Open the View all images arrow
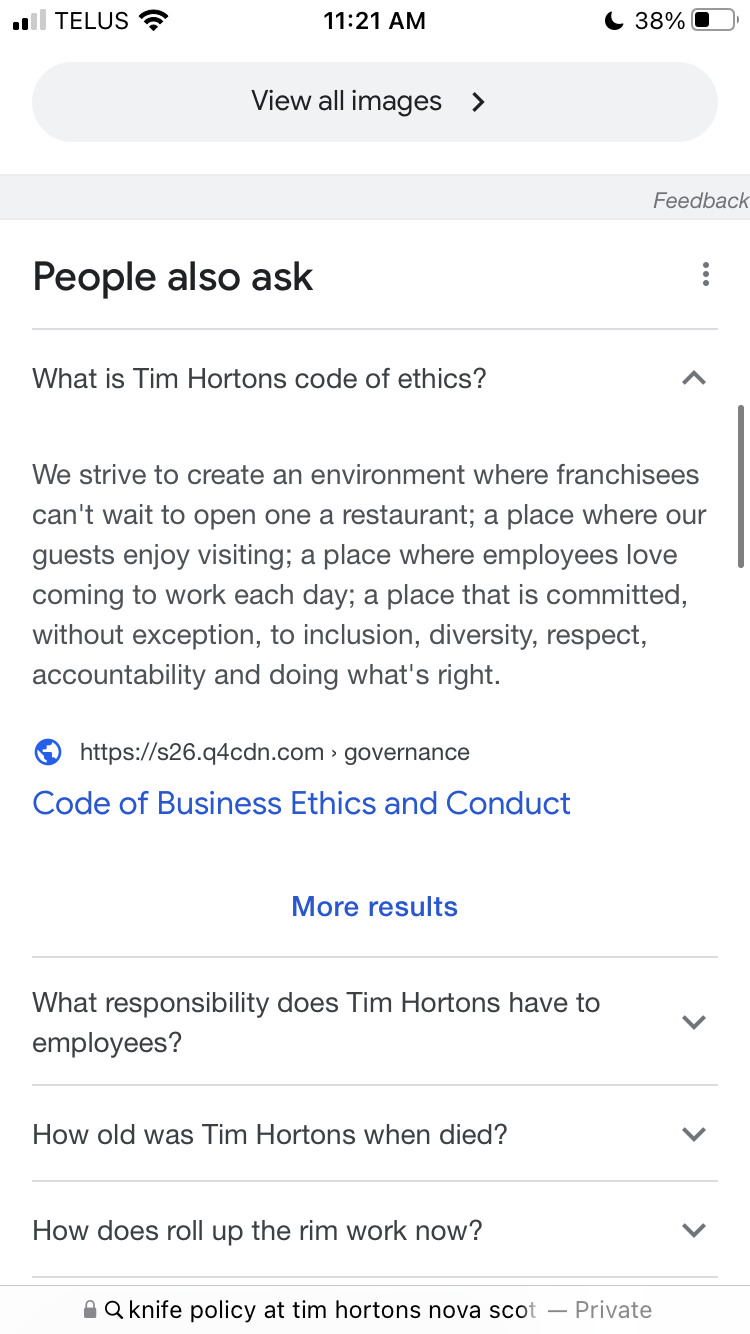 pyautogui.click(x=478, y=101)
